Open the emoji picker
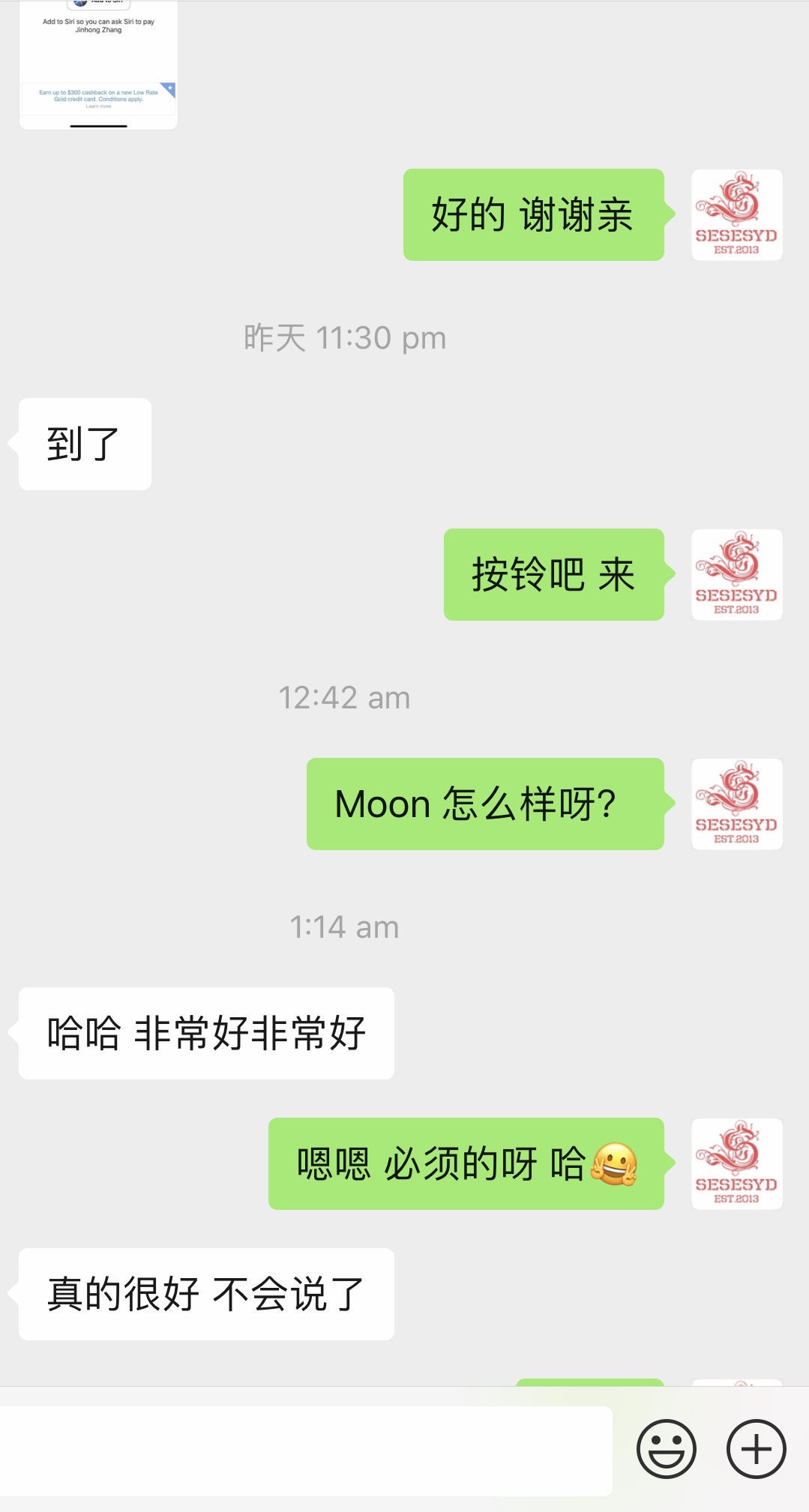 666,1448
